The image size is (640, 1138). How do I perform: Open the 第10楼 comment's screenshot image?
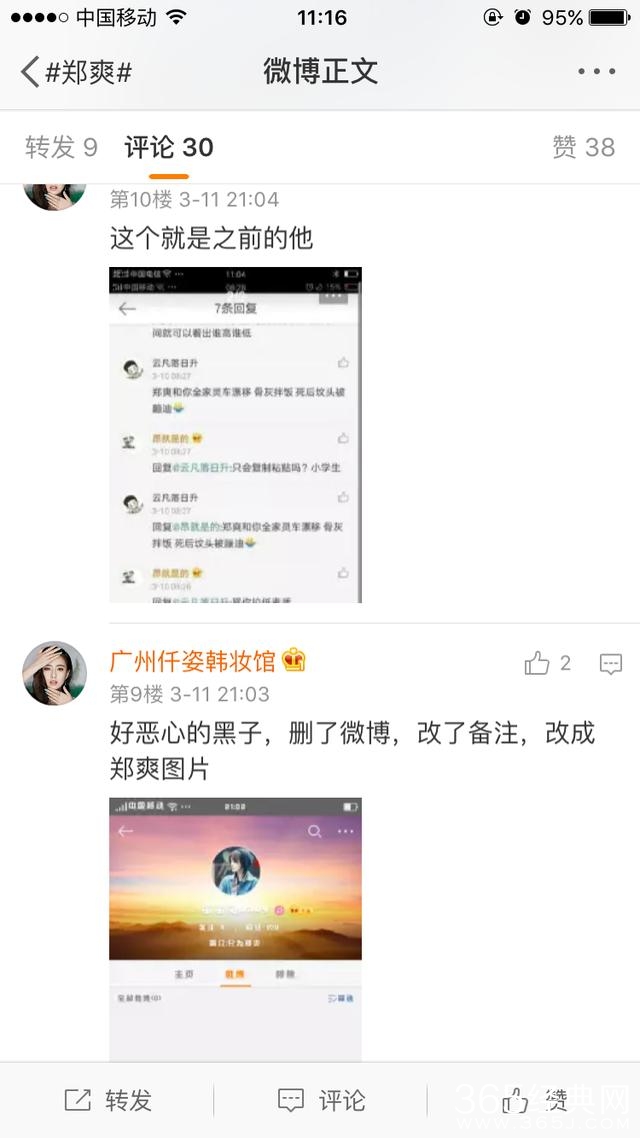[235, 435]
